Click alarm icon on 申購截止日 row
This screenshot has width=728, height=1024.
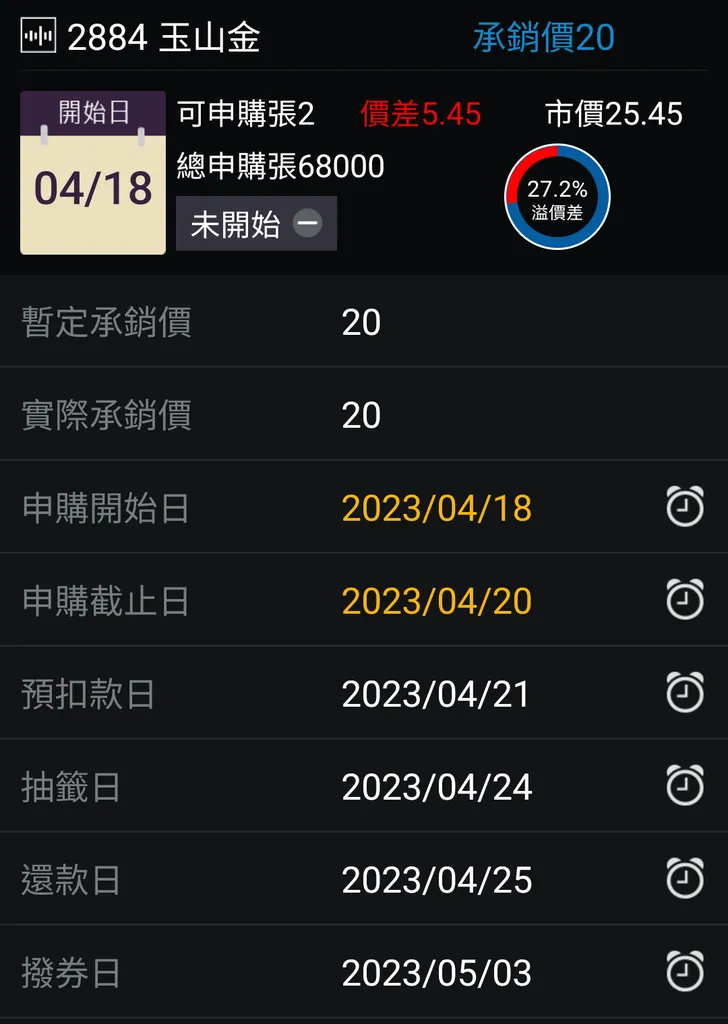click(685, 600)
